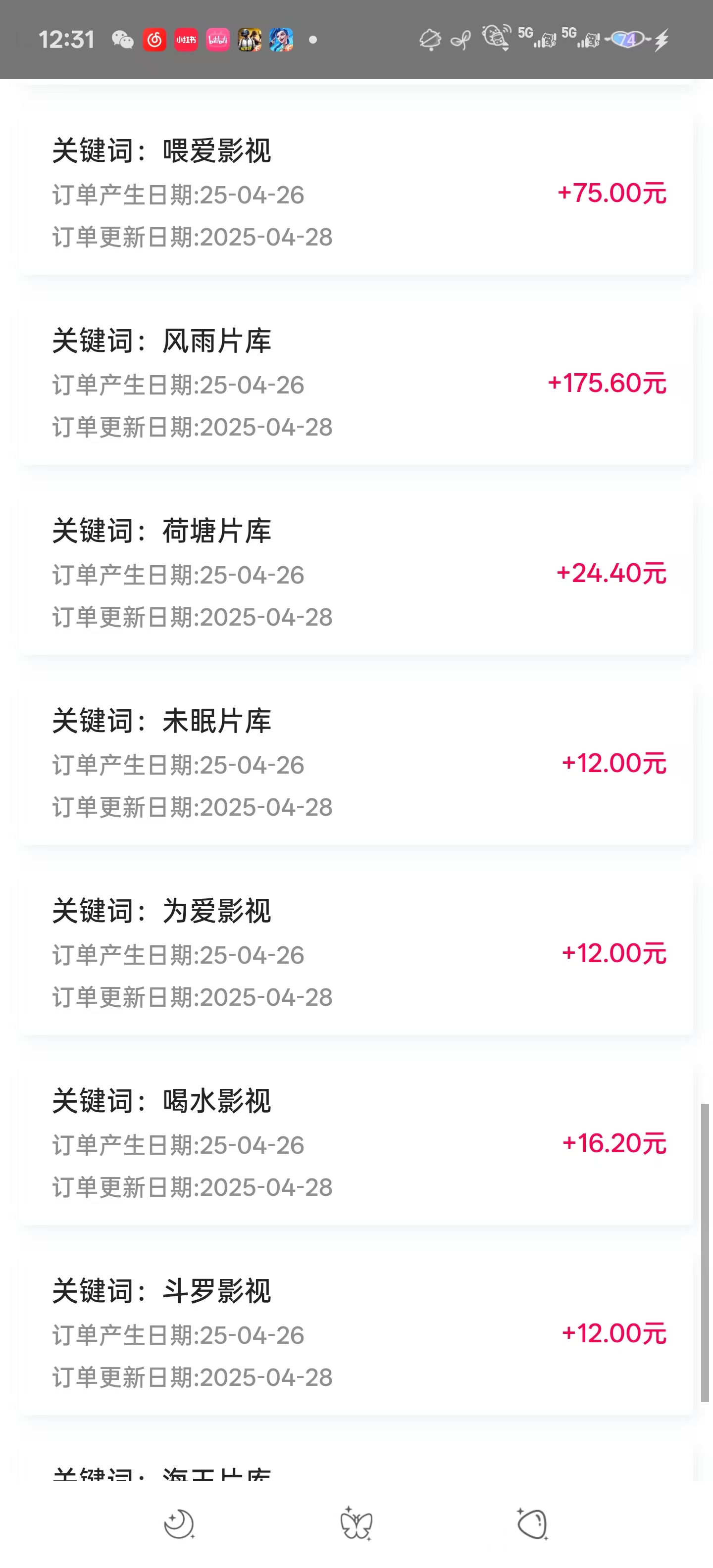This screenshot has height=1568, width=713.
Task: View the 未眠片库 order record
Action: tap(356, 763)
